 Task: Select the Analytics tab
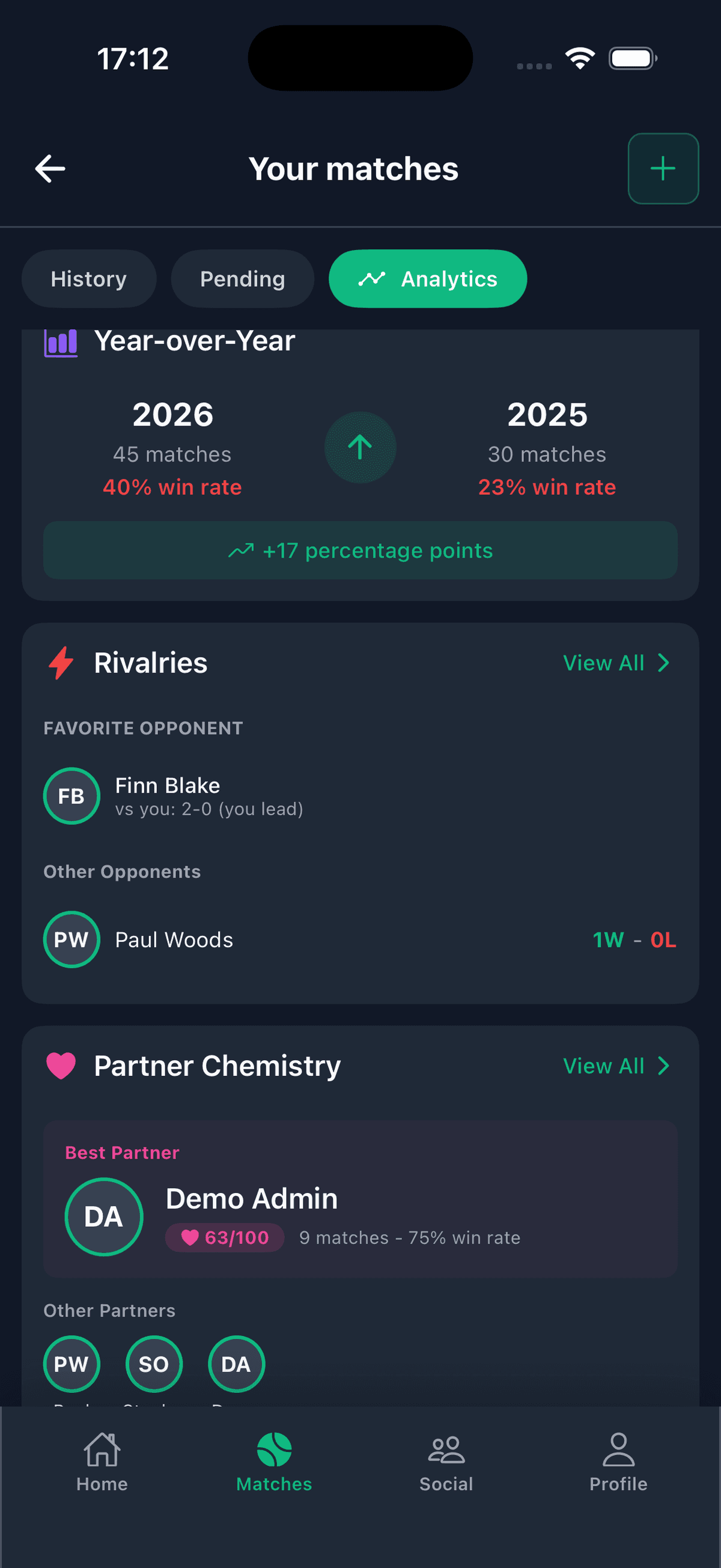point(428,279)
